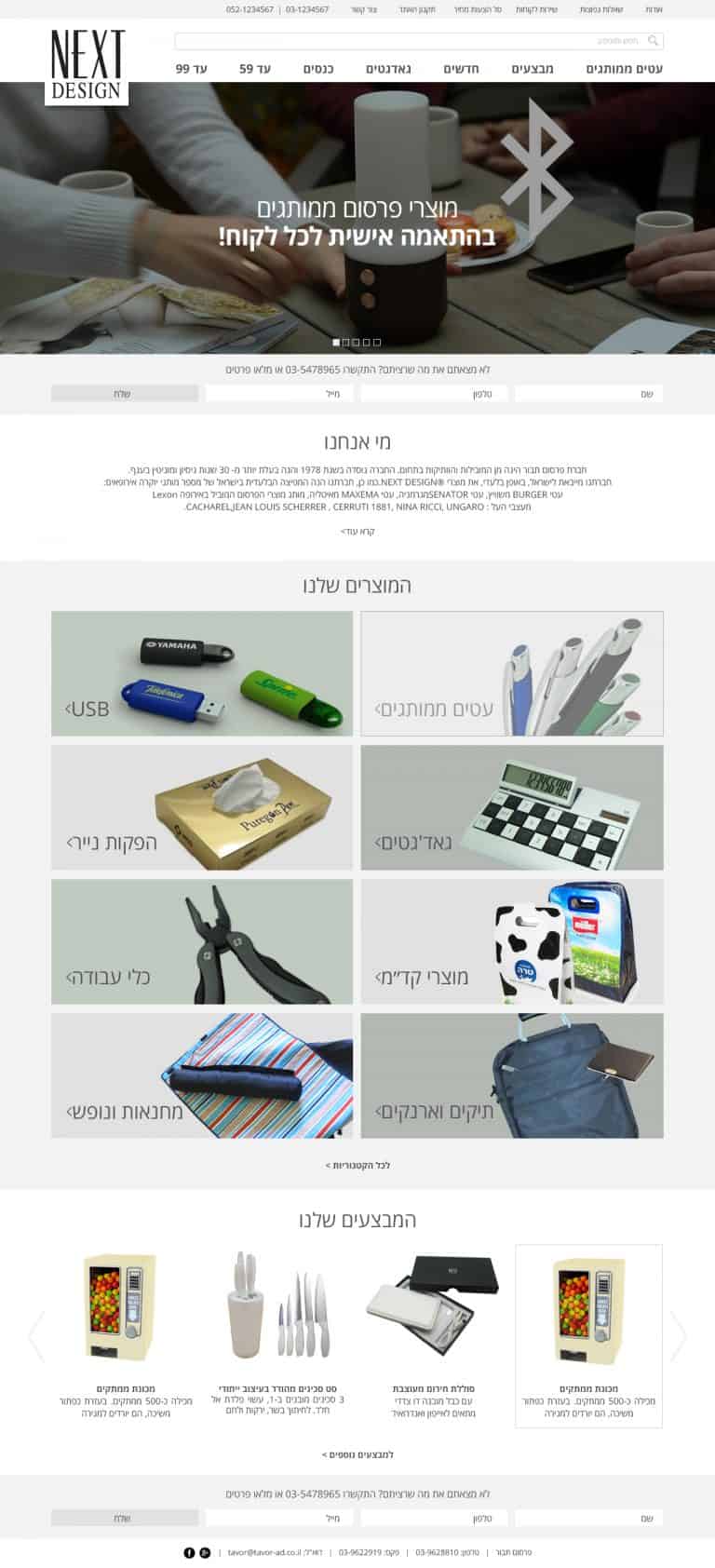Image resolution: width=715 pixels, height=1568 pixels.
Task: Open the USB category tile
Action: tap(202, 673)
